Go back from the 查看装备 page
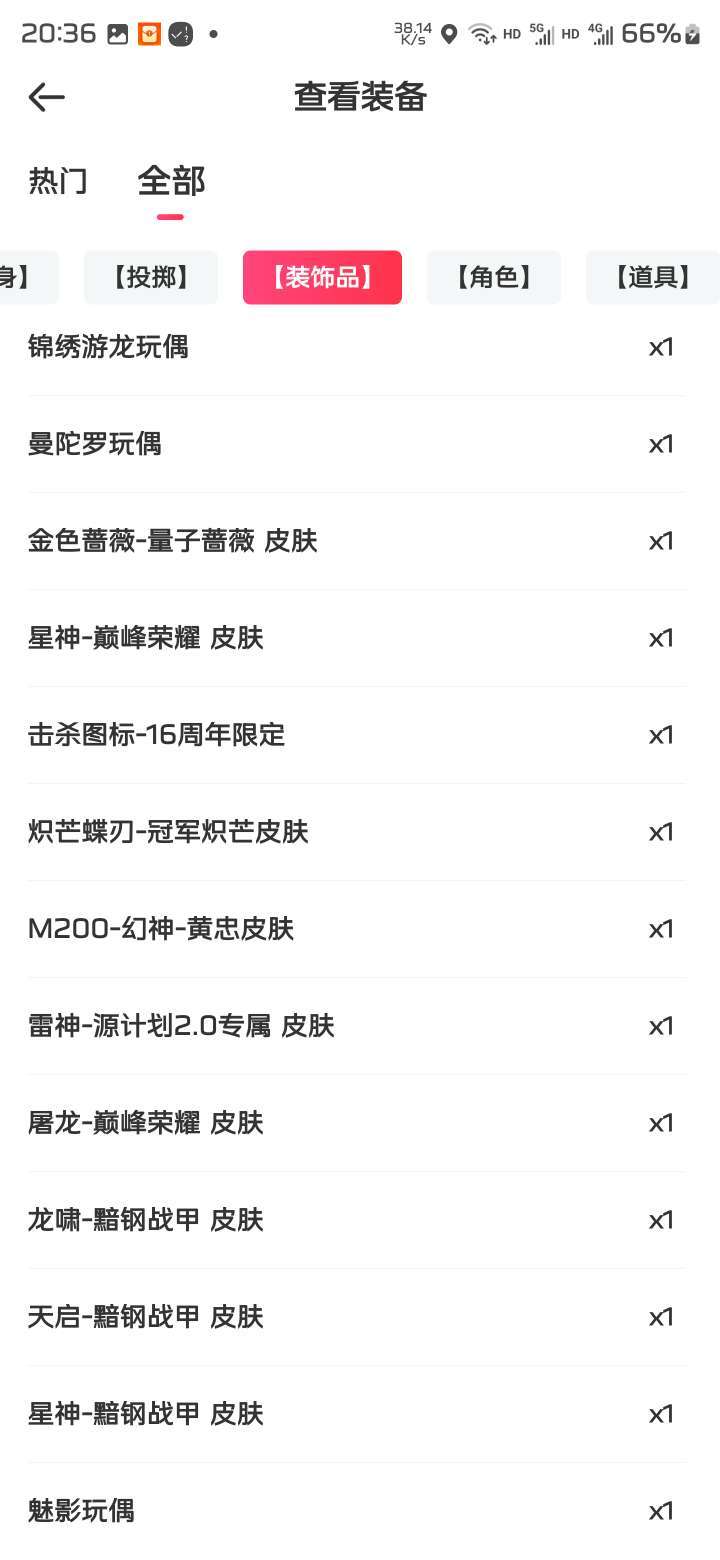The width and height of the screenshot is (720, 1560). (47, 97)
